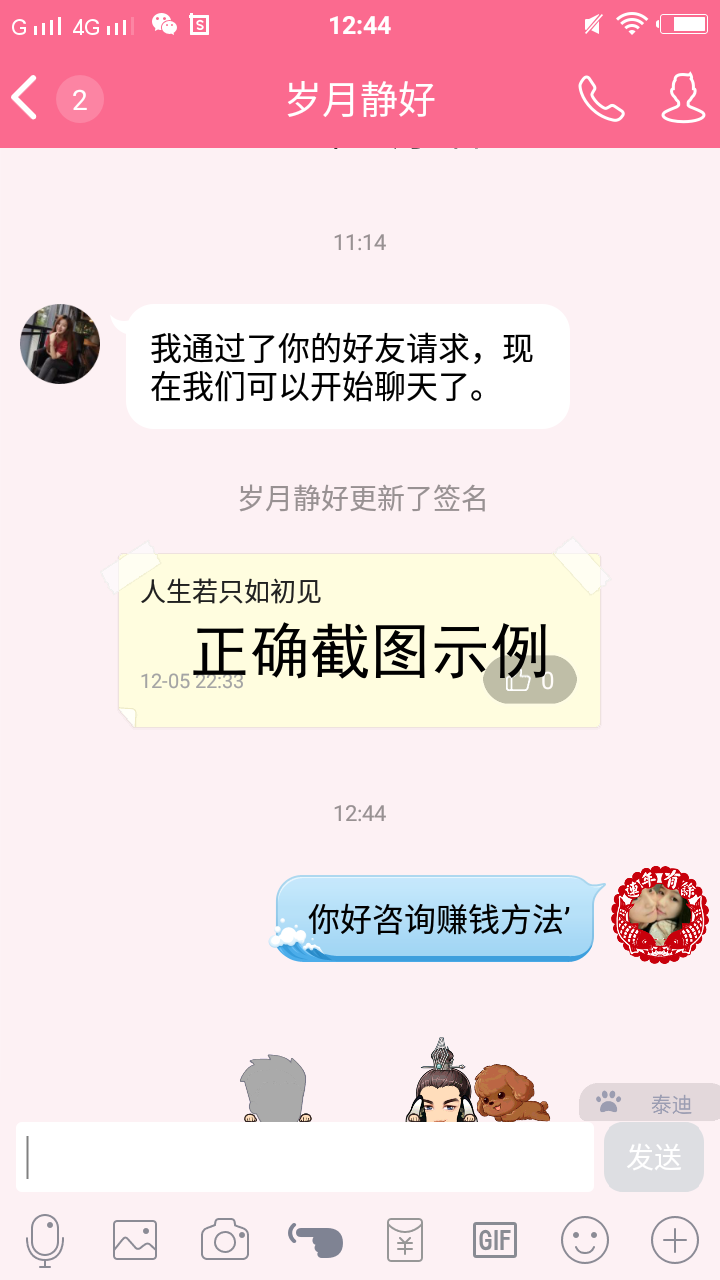Open the red envelope option
Viewport: 720px width, 1280px height.
[405, 1241]
